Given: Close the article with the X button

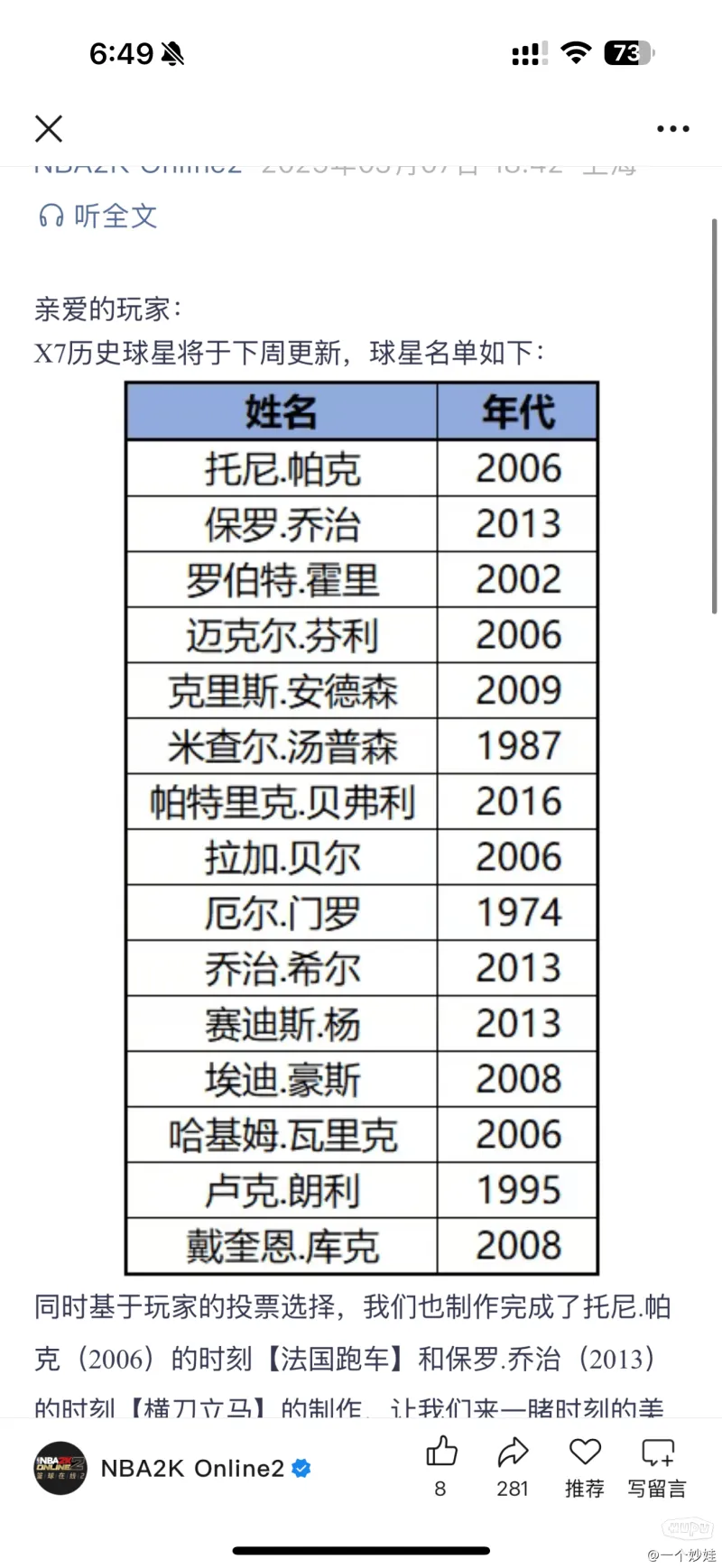Looking at the screenshot, I should pos(49,129).
